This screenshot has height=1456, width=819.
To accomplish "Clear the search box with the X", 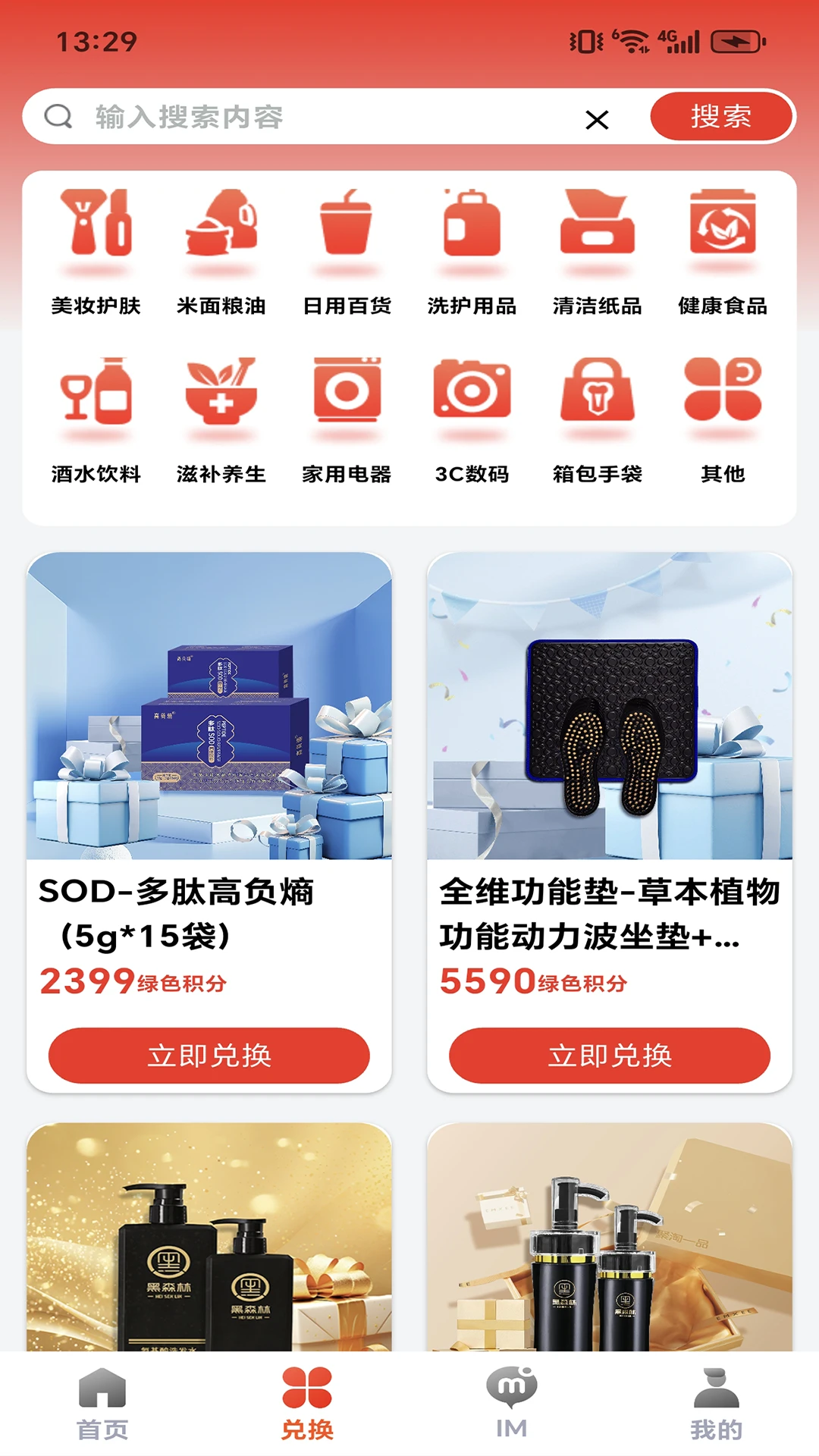I will coord(597,120).
